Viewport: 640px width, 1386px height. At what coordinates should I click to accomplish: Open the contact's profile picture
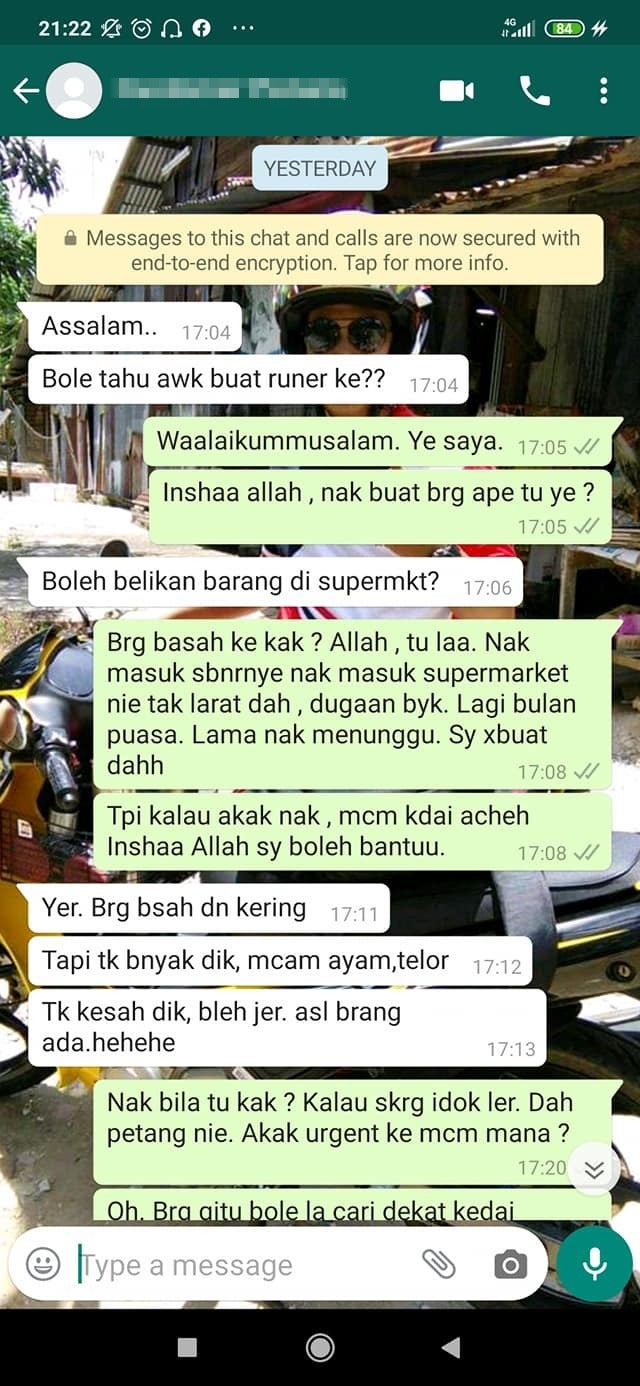(74, 91)
